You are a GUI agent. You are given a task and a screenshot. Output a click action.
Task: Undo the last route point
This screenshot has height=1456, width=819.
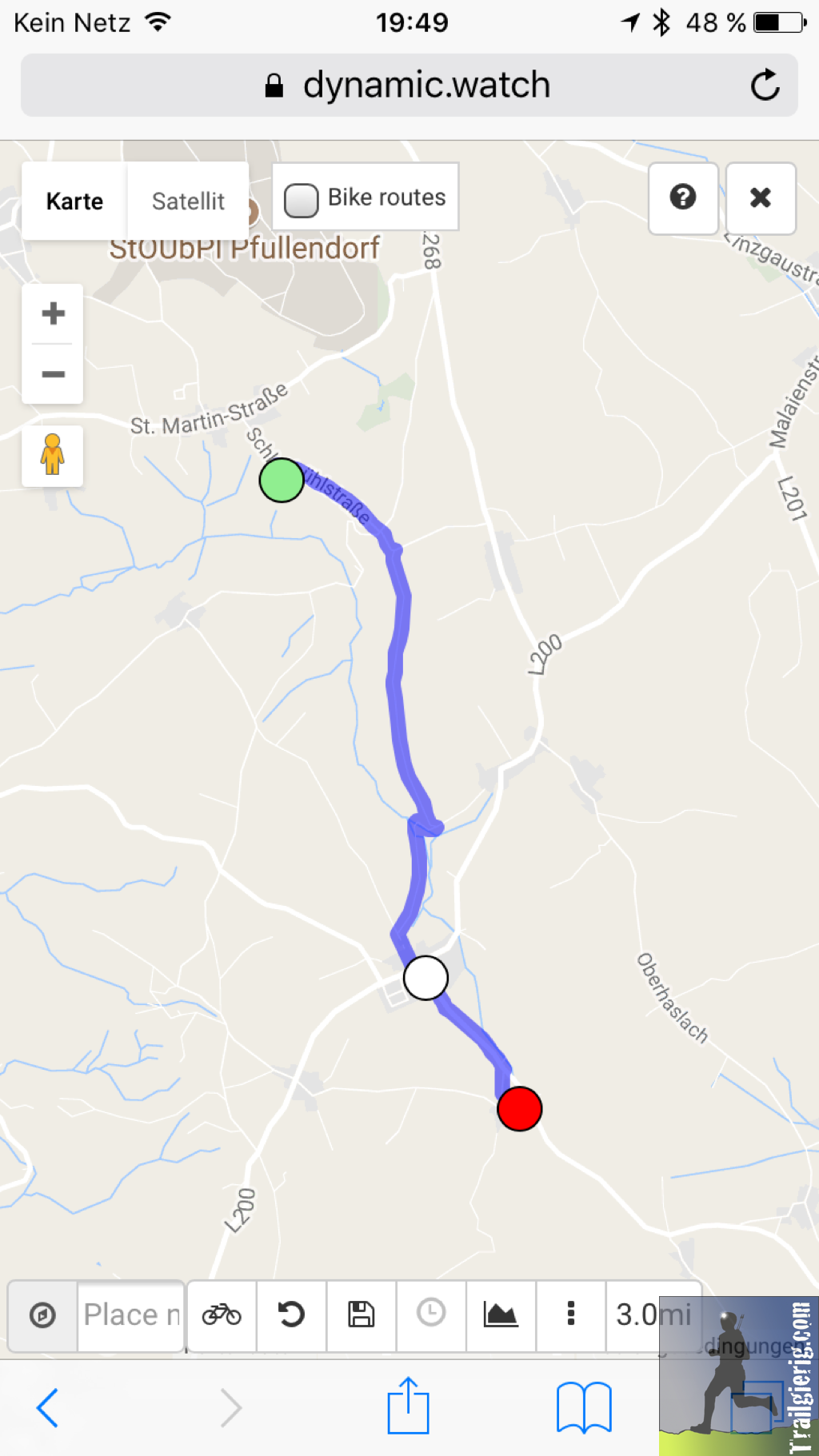pos(291,1315)
